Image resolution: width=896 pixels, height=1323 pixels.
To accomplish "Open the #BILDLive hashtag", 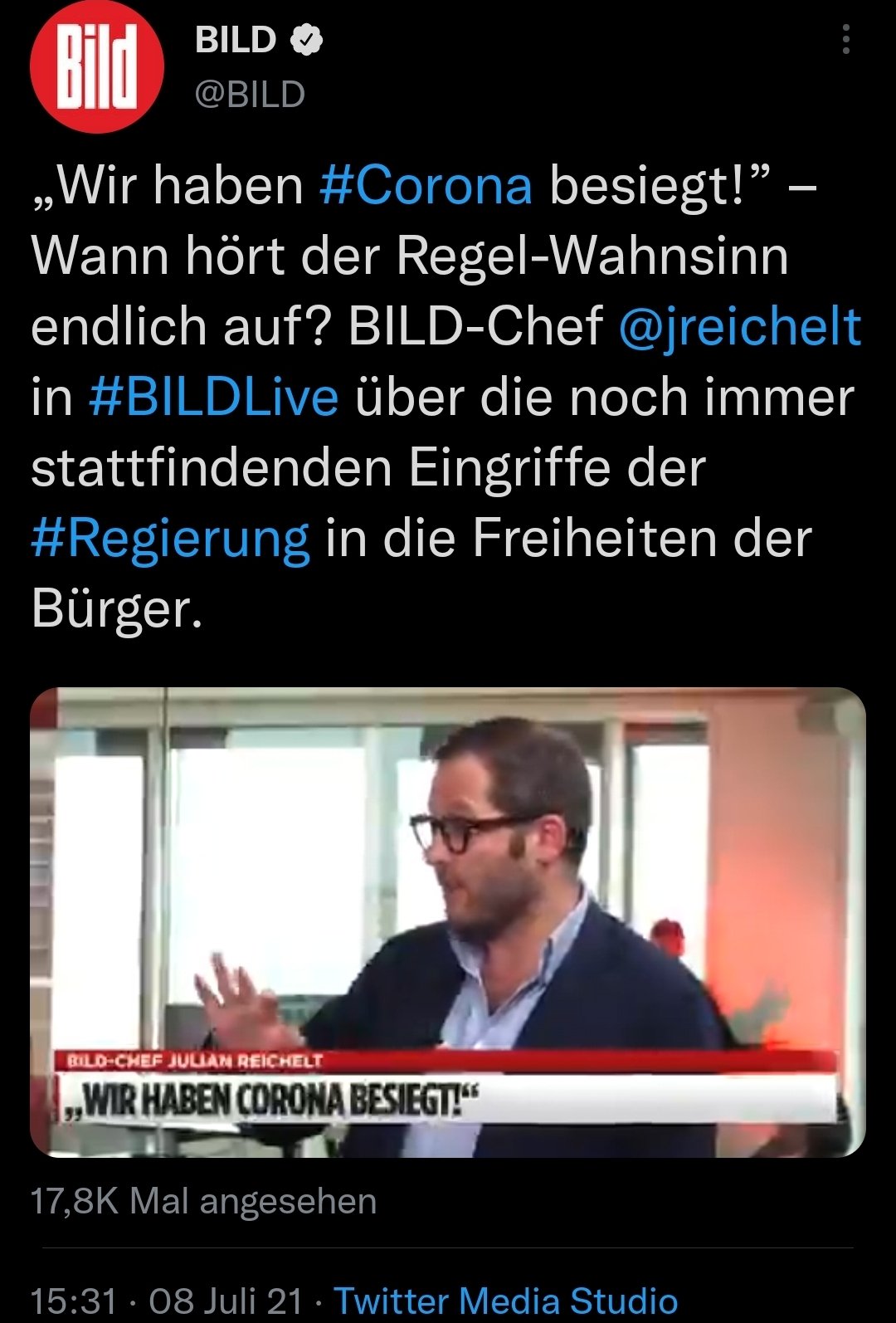I will point(213,397).
